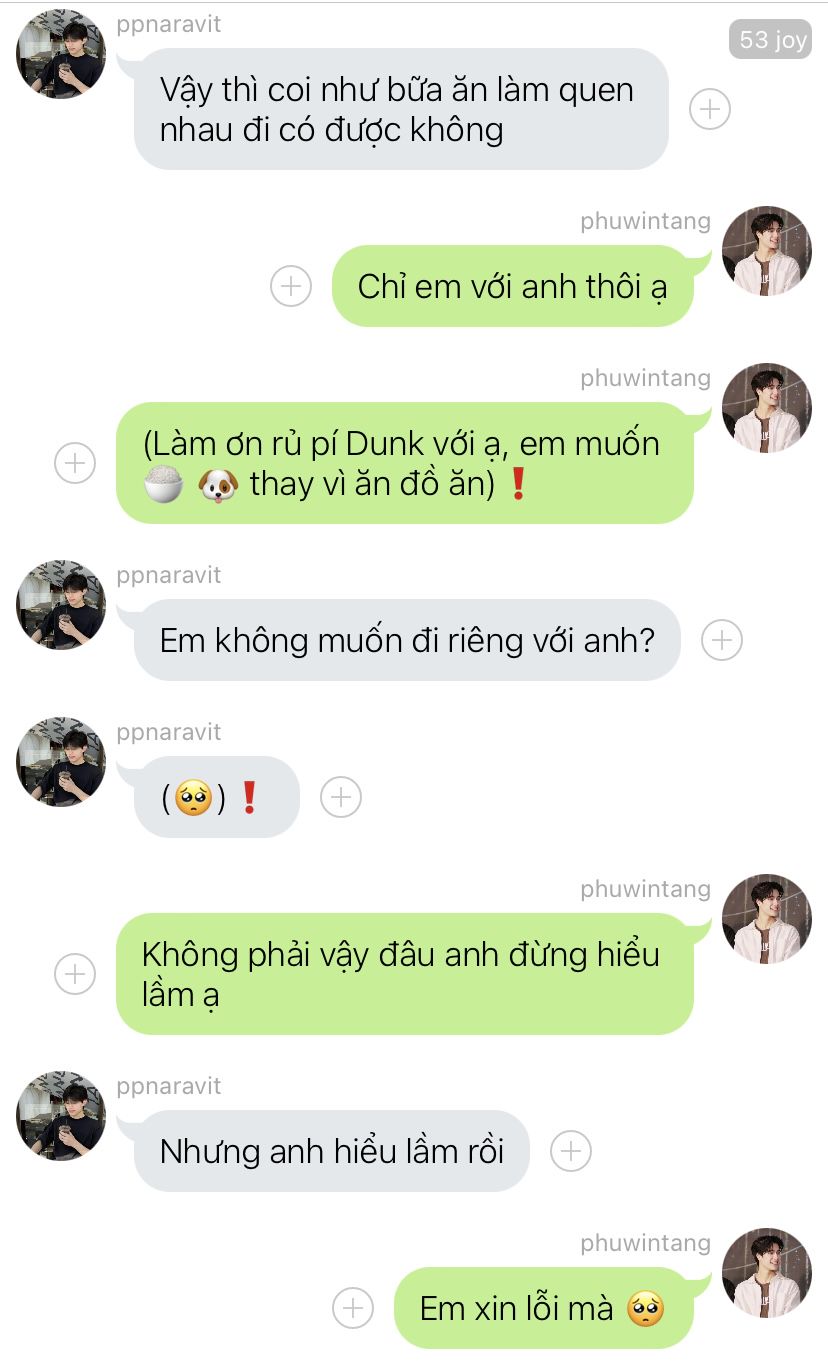Comment on the "Em xin lỗi mà" bubble
This screenshot has width=828, height=1364.
point(352,1308)
